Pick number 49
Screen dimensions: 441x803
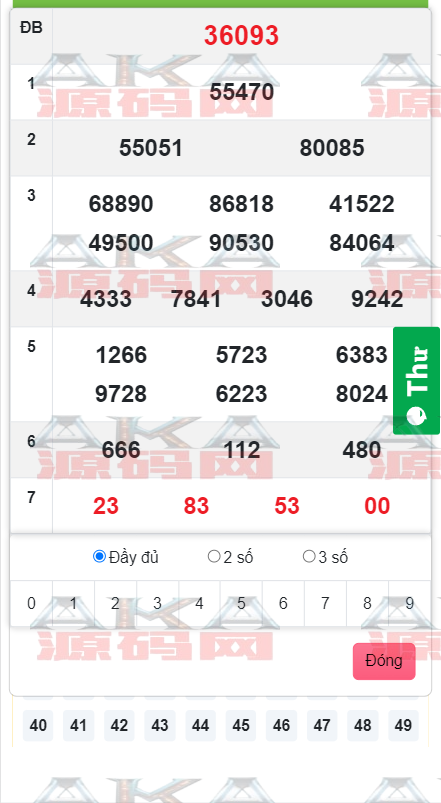point(403,726)
